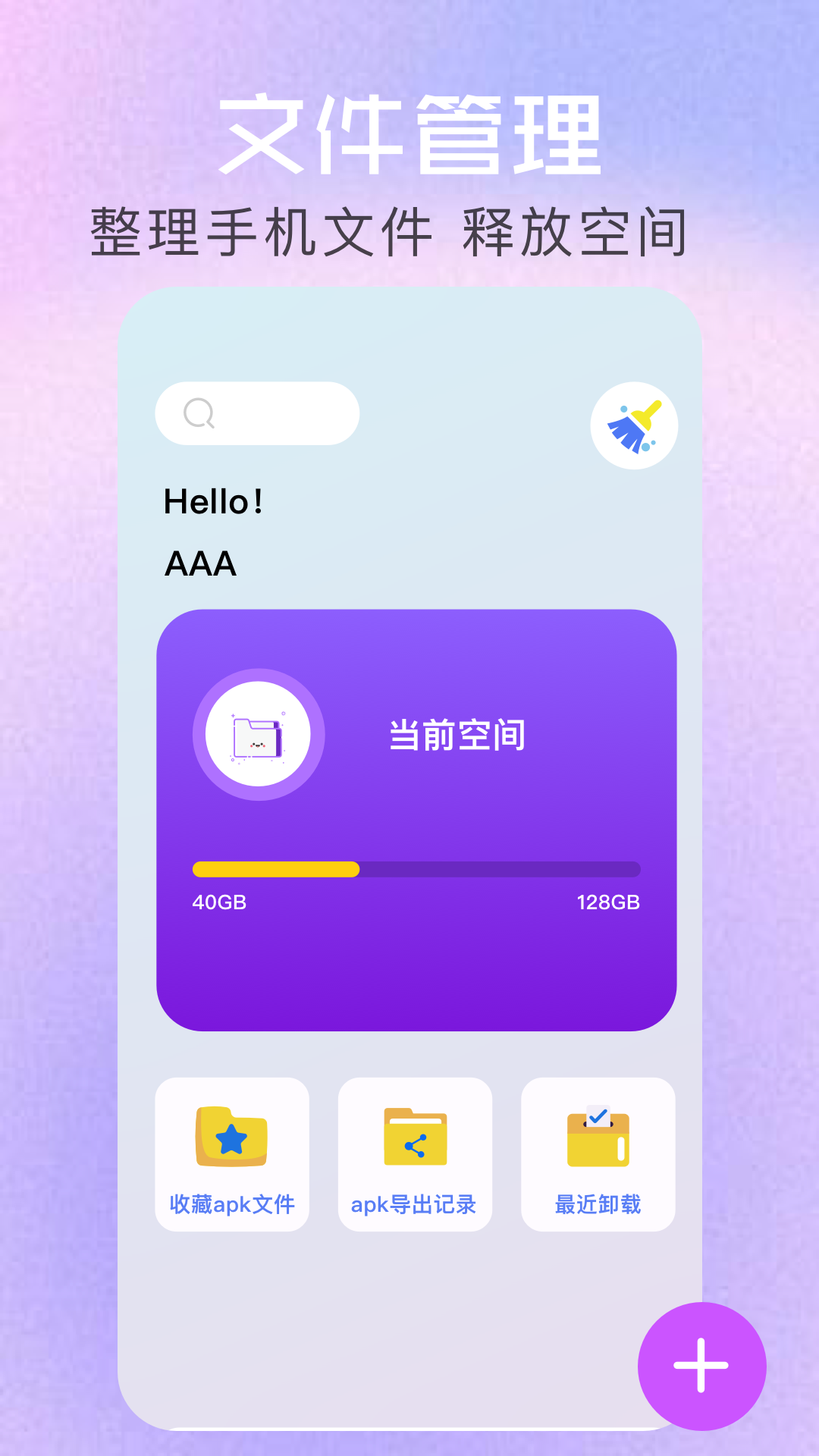Select the username AAA
The image size is (819, 1456).
pos(201,563)
